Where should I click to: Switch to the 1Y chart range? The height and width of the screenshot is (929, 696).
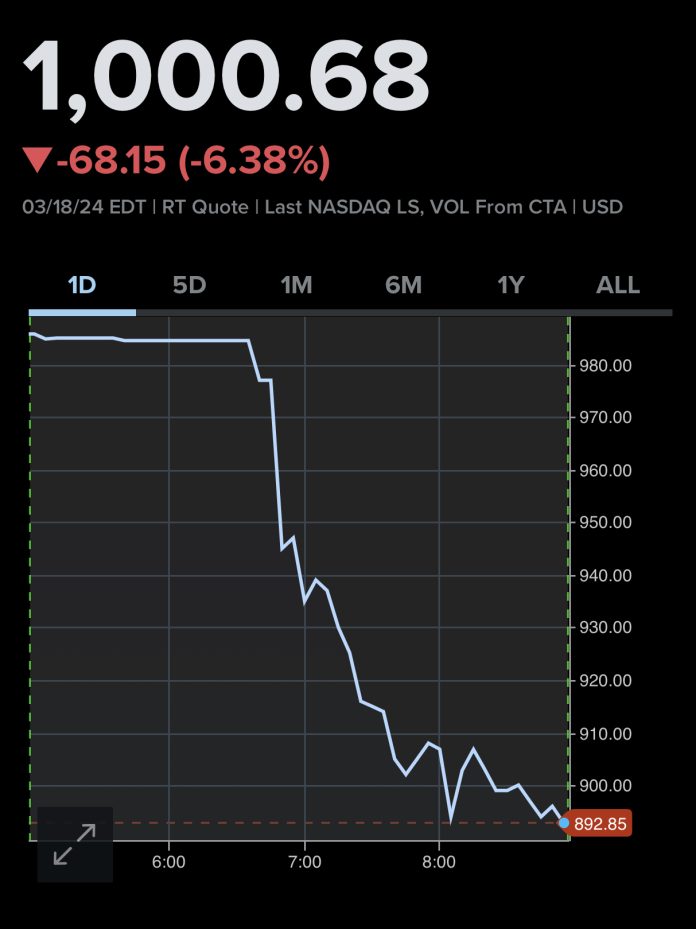pyautogui.click(x=511, y=286)
